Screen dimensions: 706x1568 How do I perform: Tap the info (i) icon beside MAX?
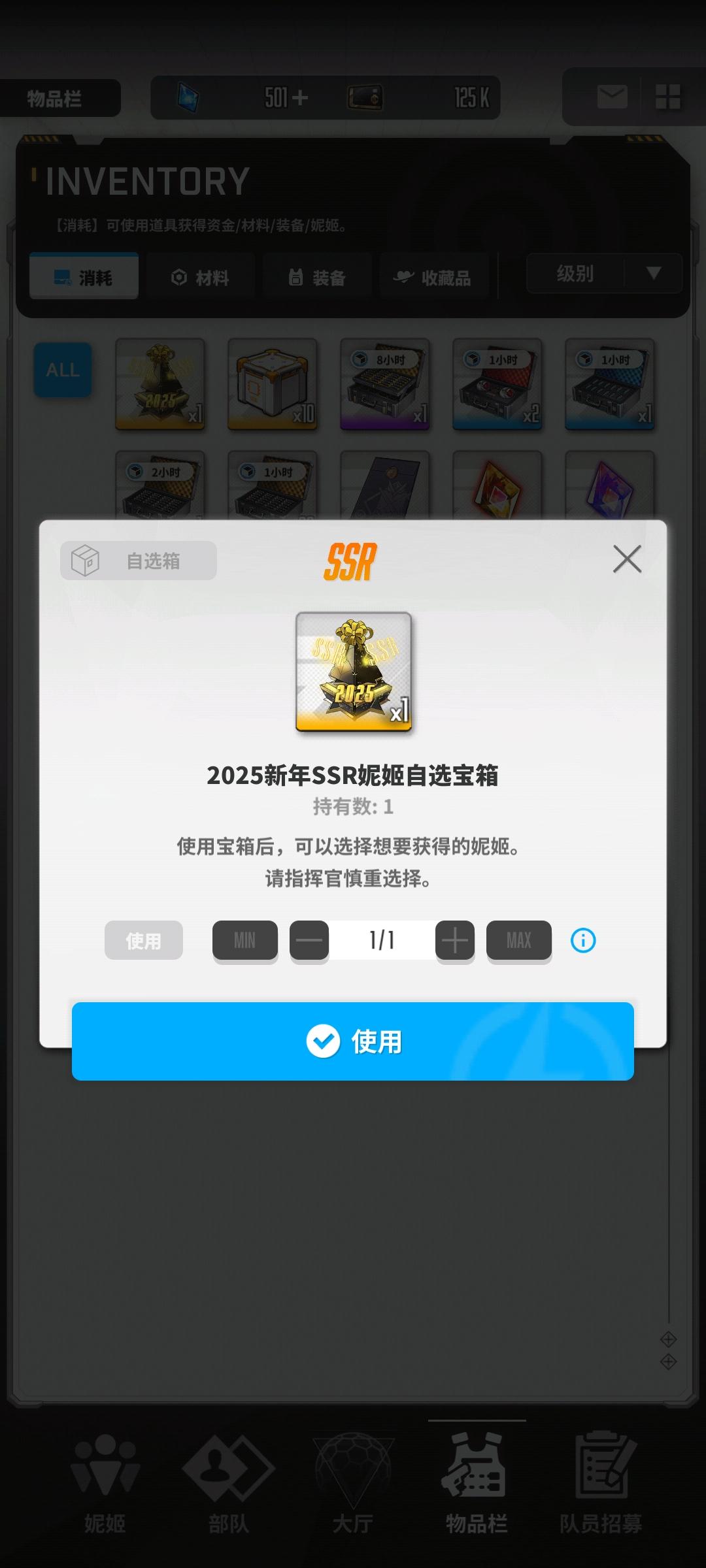point(584,940)
